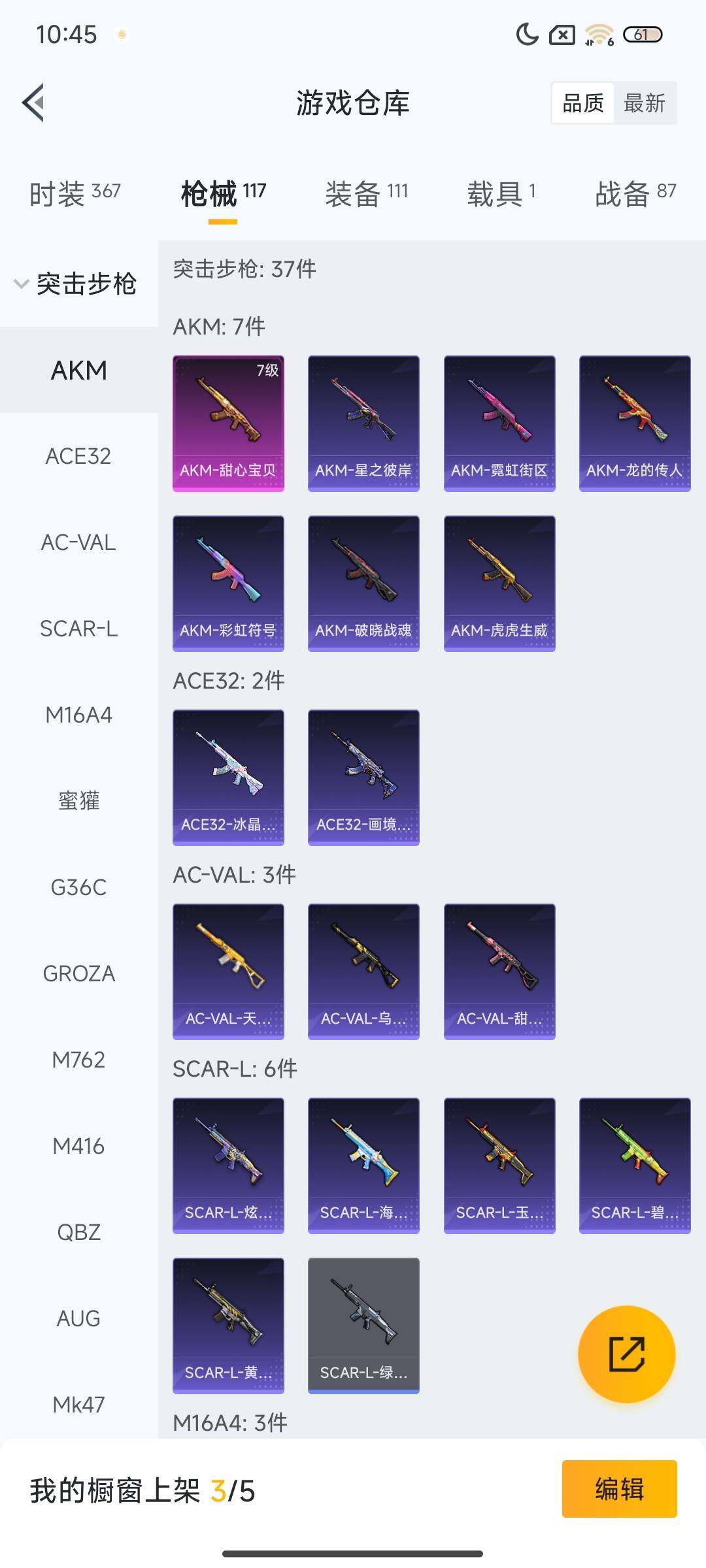Select GROZA in the sidebar
Screen dimensions: 706x1568
(78, 973)
